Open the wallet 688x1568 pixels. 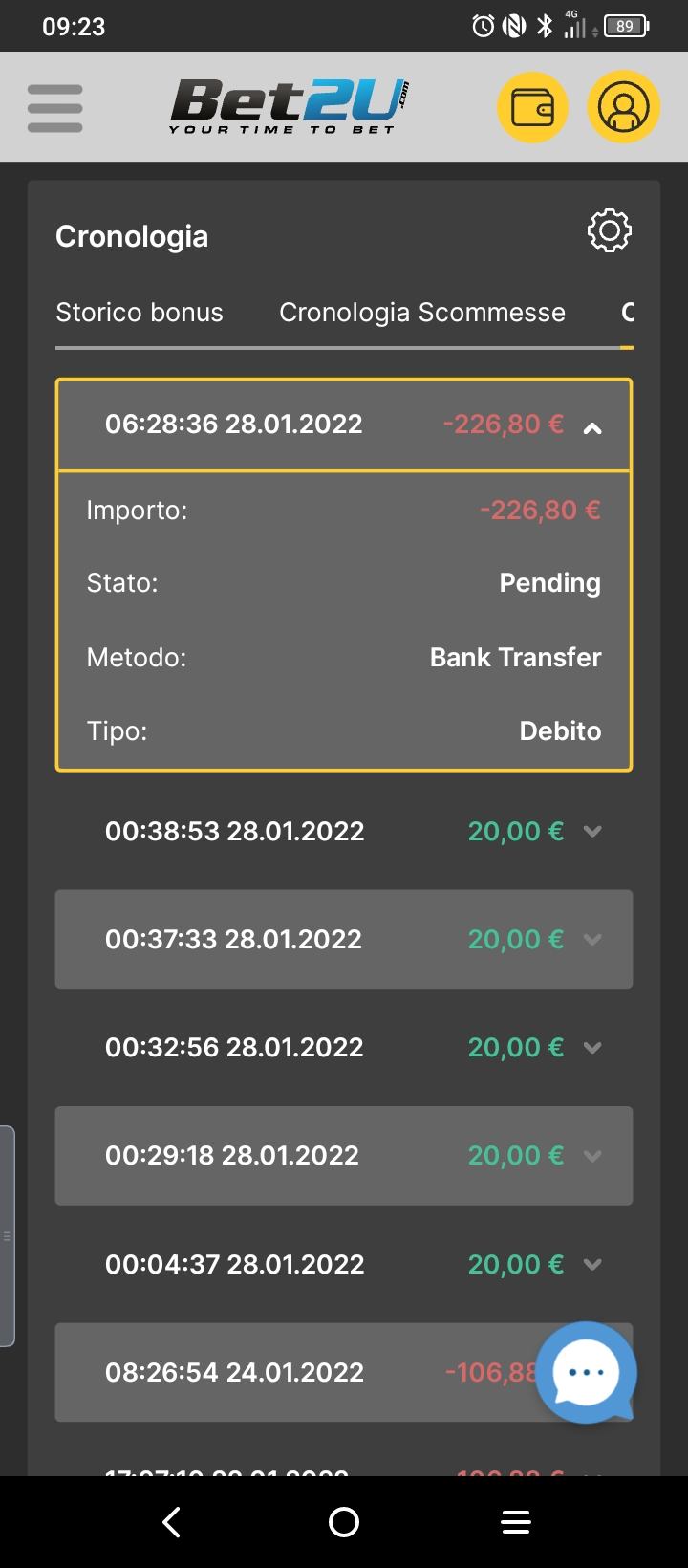click(x=532, y=107)
